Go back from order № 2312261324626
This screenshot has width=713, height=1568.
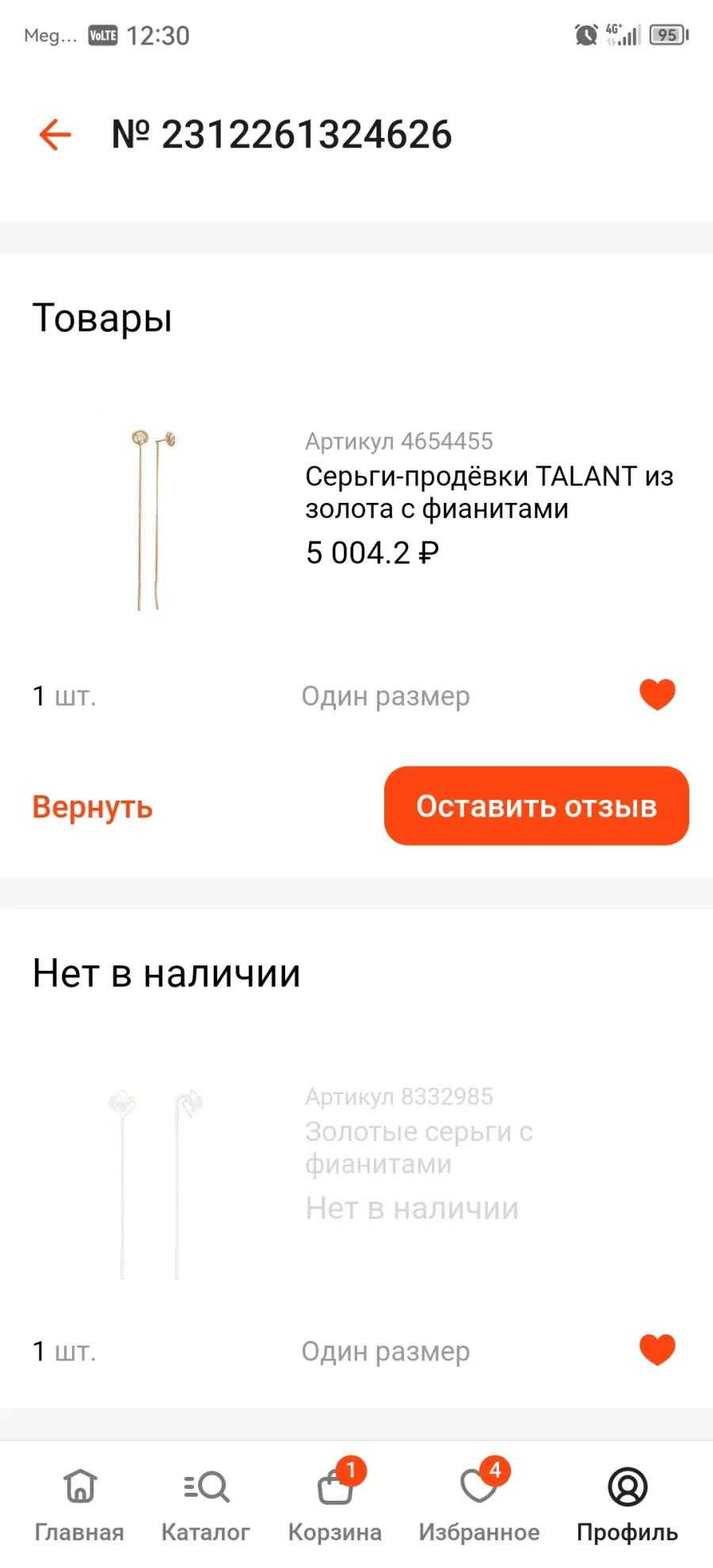pos(55,135)
